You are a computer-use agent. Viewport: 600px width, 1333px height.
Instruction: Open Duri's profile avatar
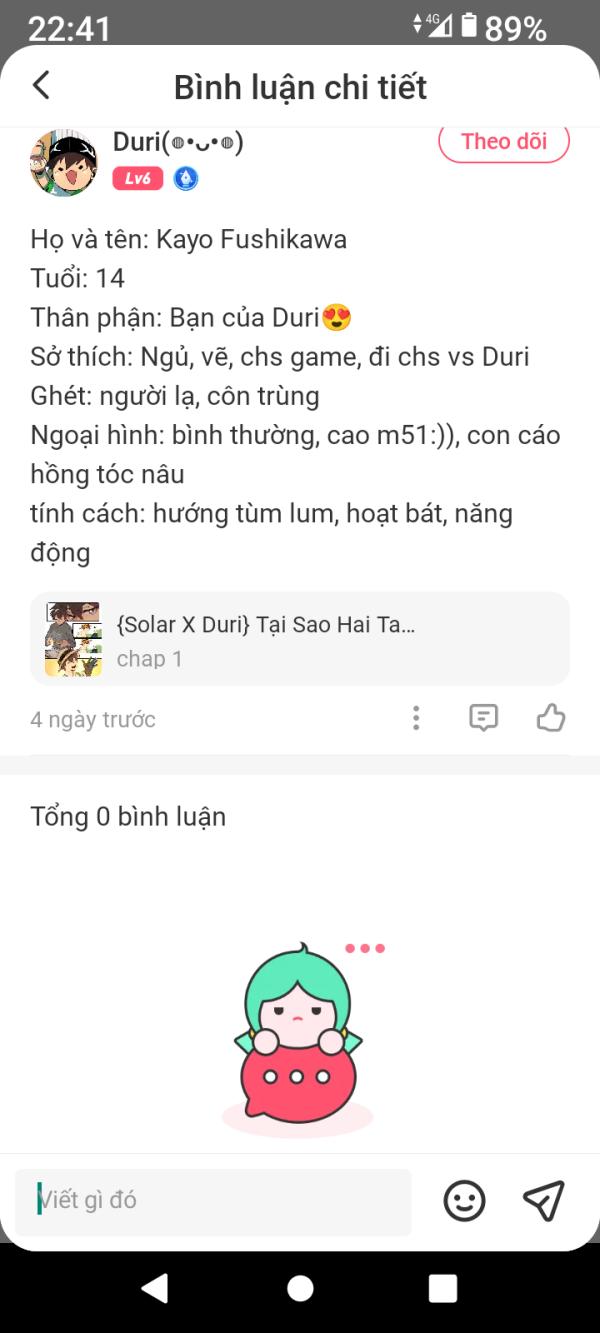(x=64, y=162)
